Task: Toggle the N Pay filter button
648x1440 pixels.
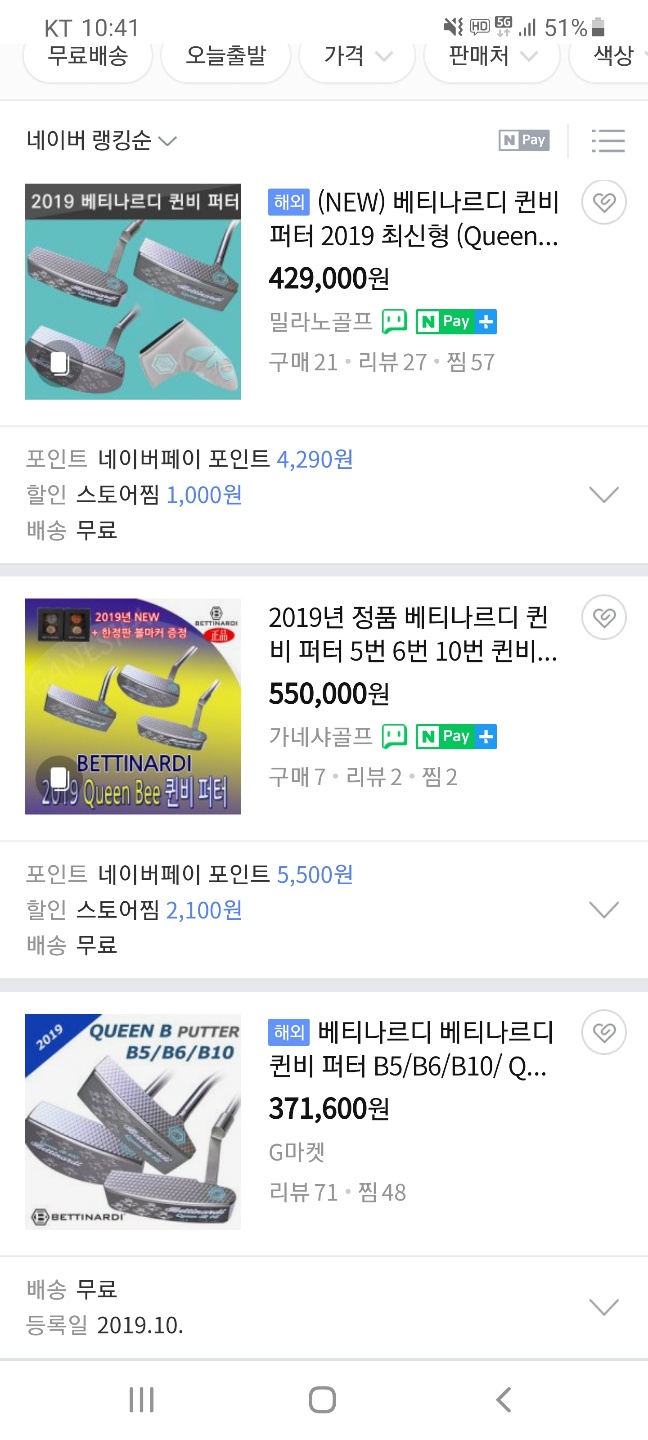Action: 524,141
